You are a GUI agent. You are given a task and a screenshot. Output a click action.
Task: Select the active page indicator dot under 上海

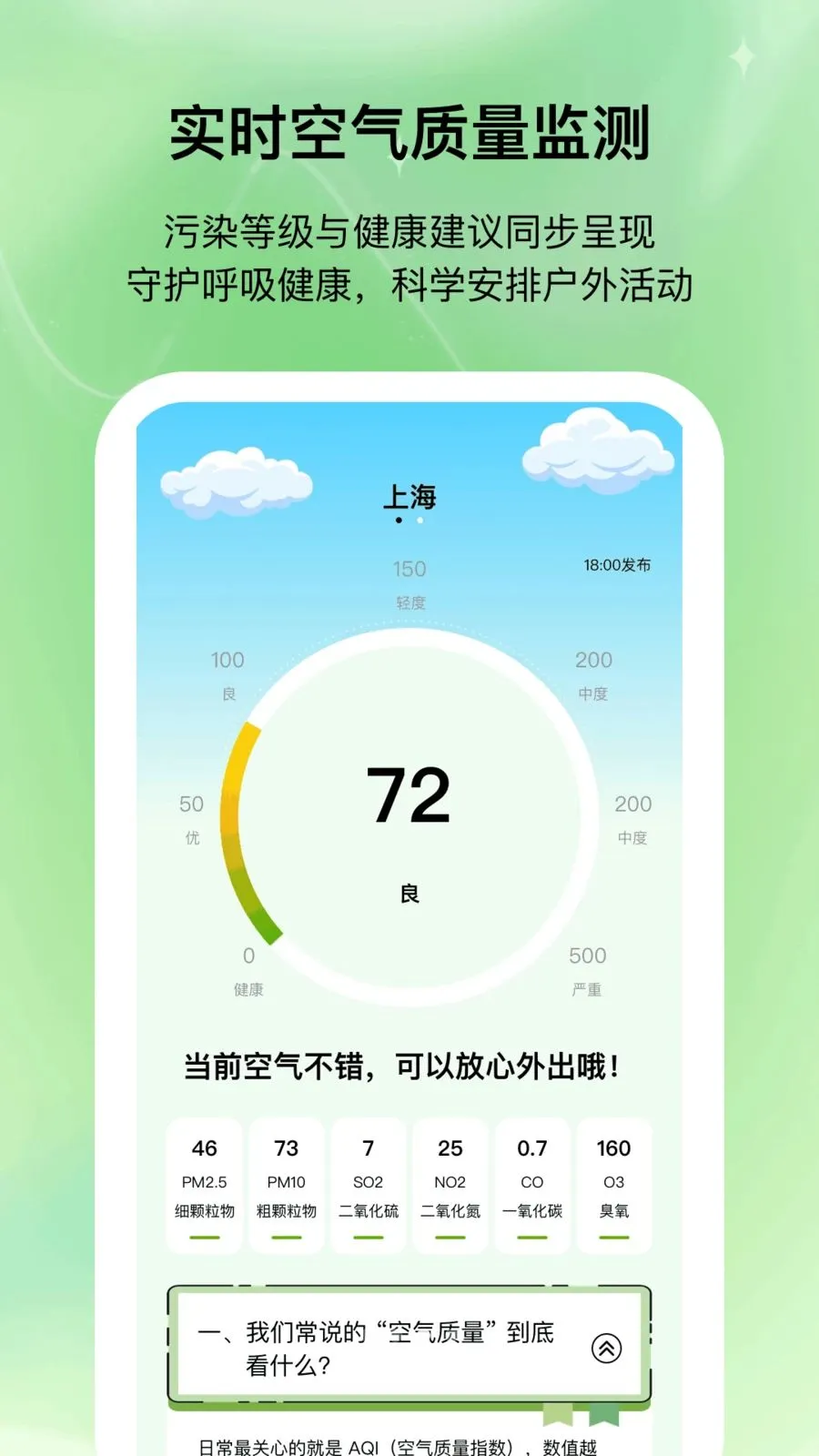click(398, 519)
